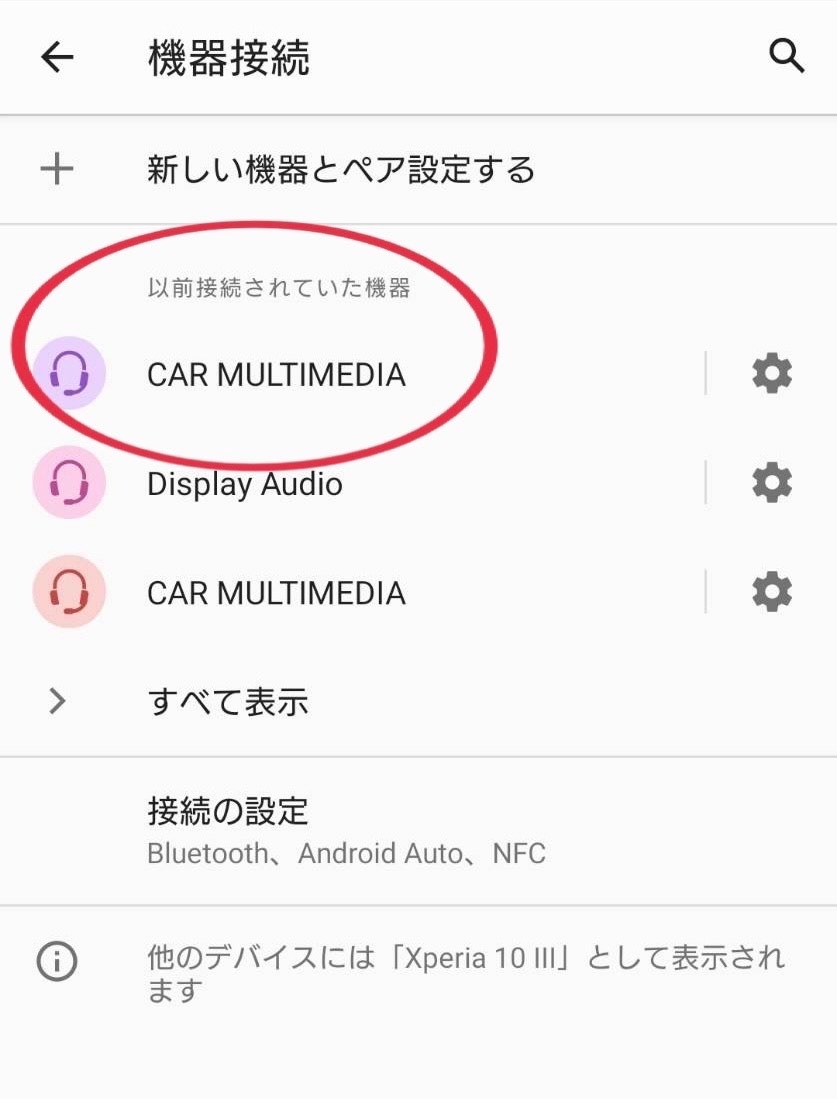Open search in device connection settings
This screenshot has height=1099, width=837.
pyautogui.click(x=787, y=57)
